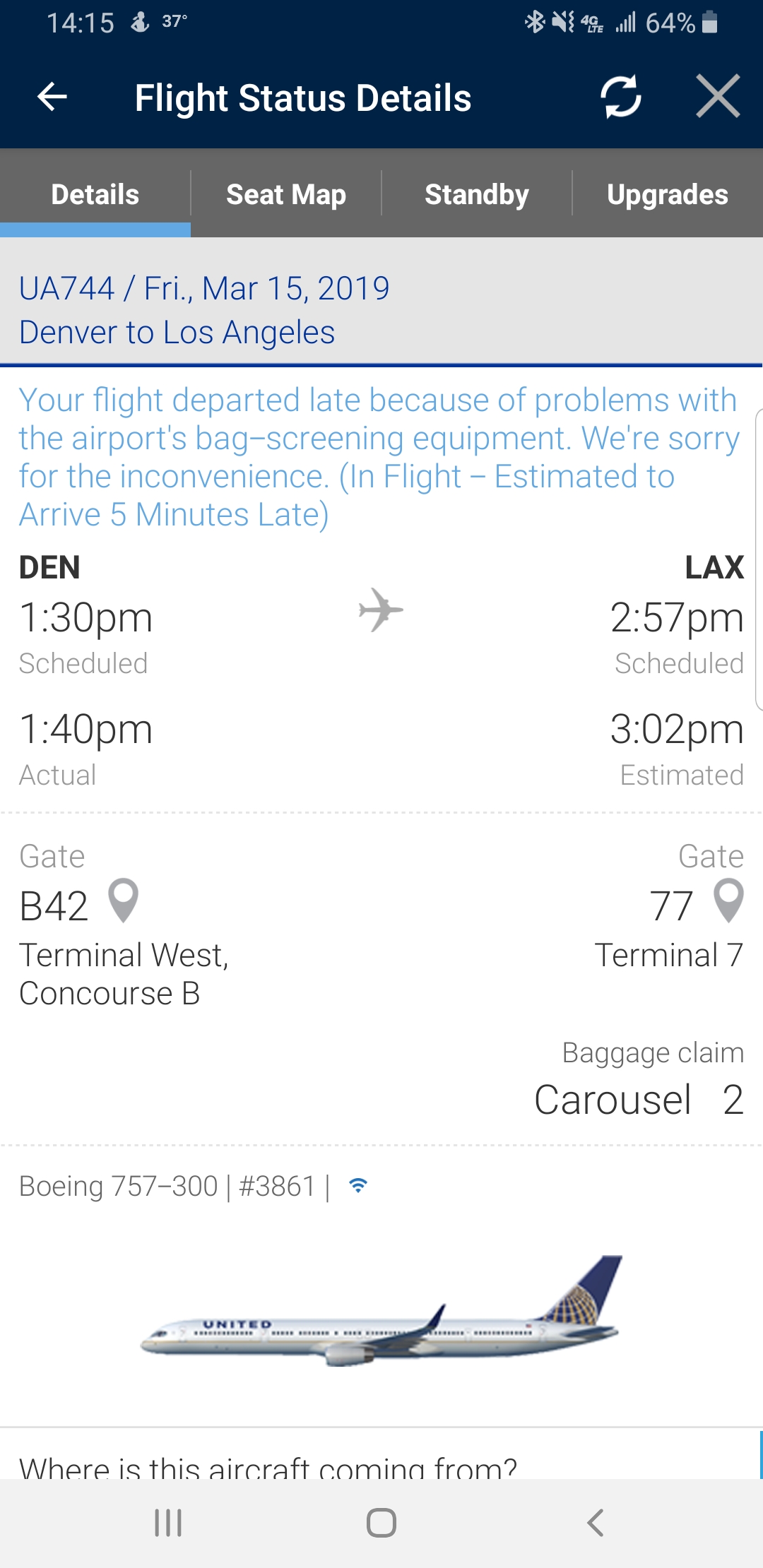763x1568 pixels.
Task: Go back using the header arrow
Action: (x=52, y=97)
